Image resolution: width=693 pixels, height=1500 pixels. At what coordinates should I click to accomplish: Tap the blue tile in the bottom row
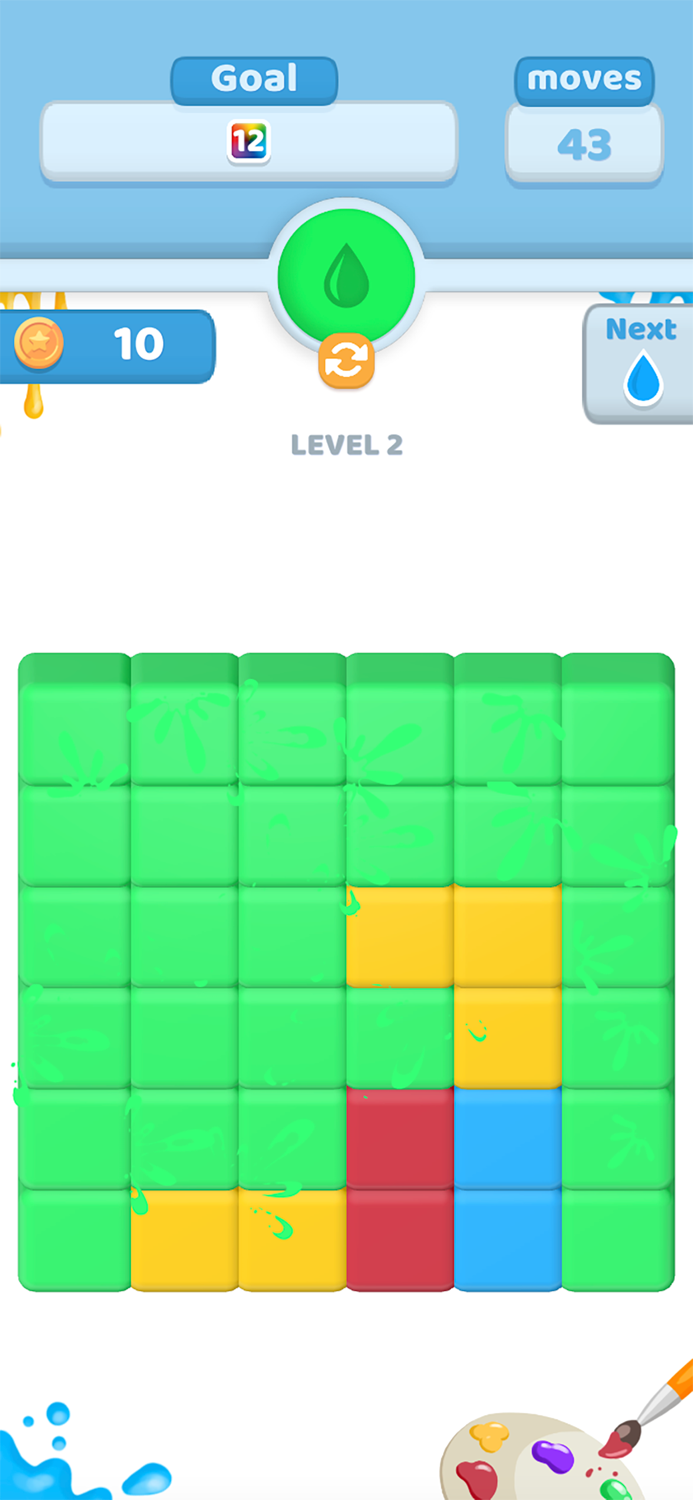(507, 1239)
